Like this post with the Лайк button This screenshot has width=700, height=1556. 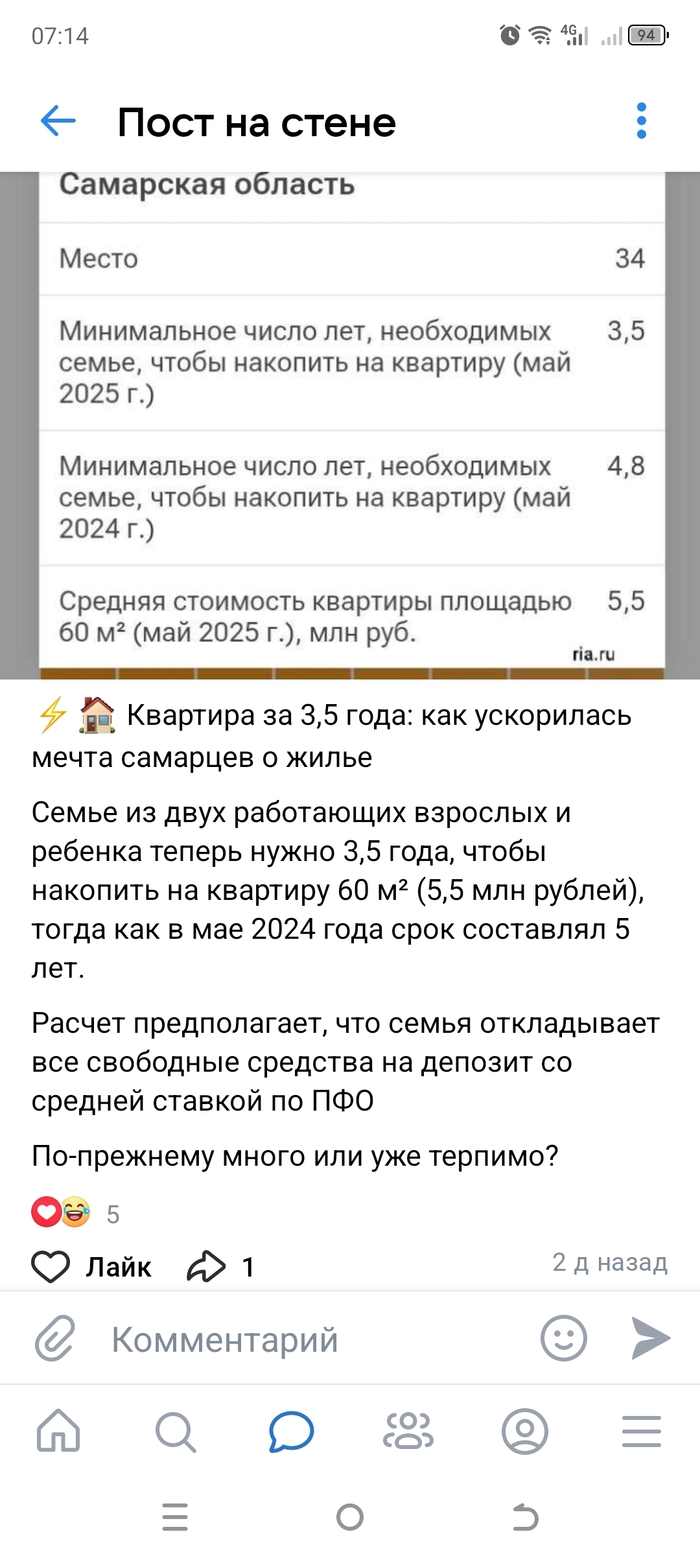coord(92,1267)
